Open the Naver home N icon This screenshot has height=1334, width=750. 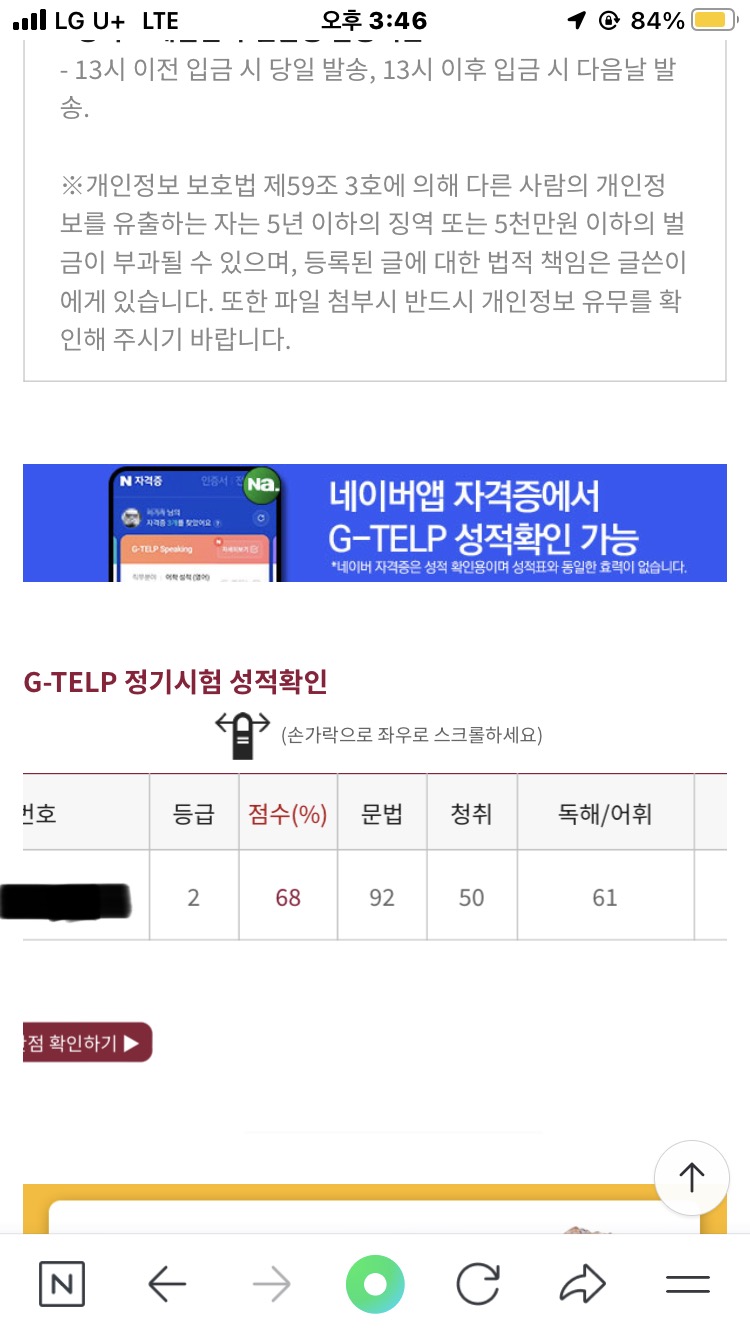pyautogui.click(x=62, y=1284)
